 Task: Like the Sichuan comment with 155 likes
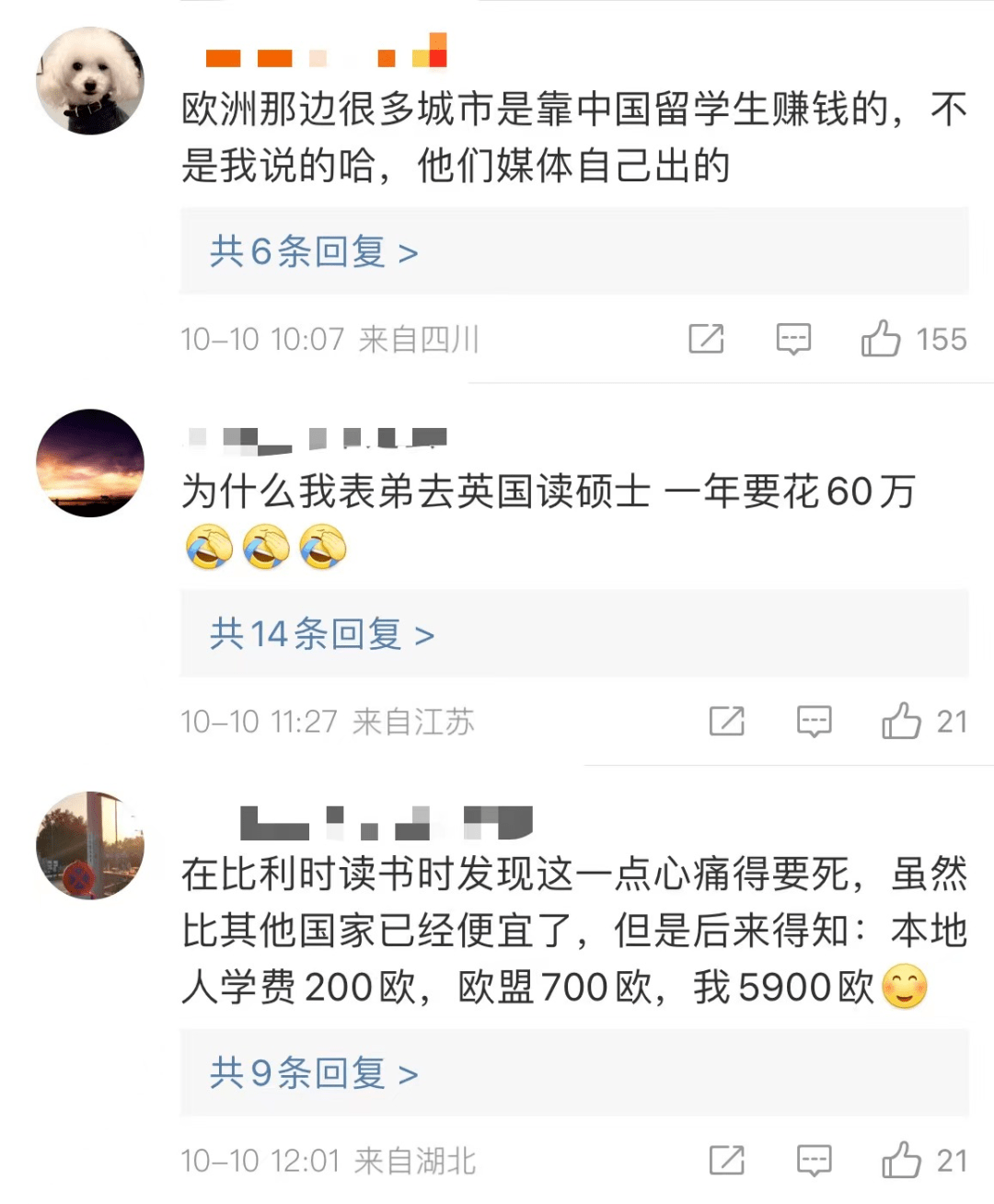pyautogui.click(x=881, y=339)
